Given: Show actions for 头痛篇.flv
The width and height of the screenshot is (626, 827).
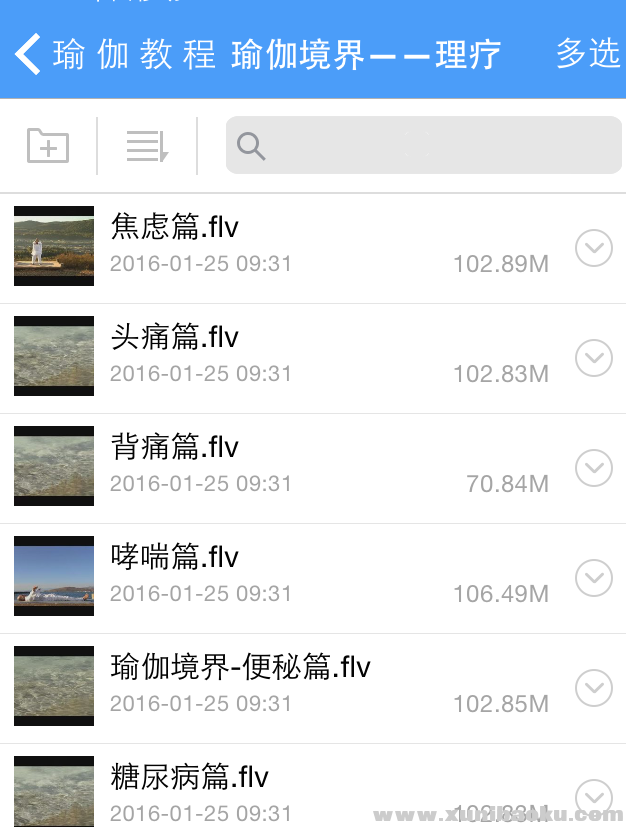Looking at the screenshot, I should [594, 358].
